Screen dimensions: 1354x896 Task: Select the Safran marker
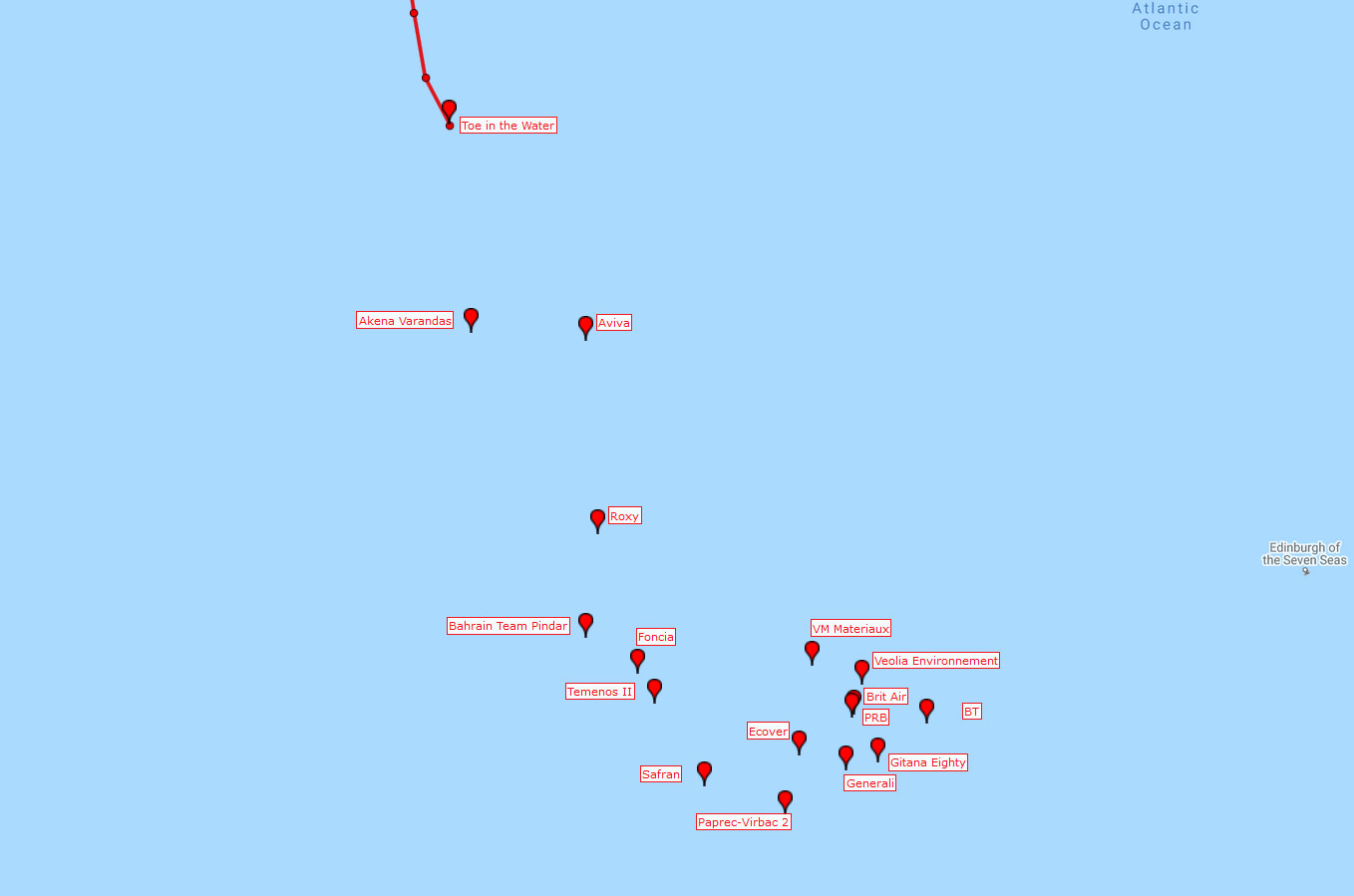[x=704, y=770]
